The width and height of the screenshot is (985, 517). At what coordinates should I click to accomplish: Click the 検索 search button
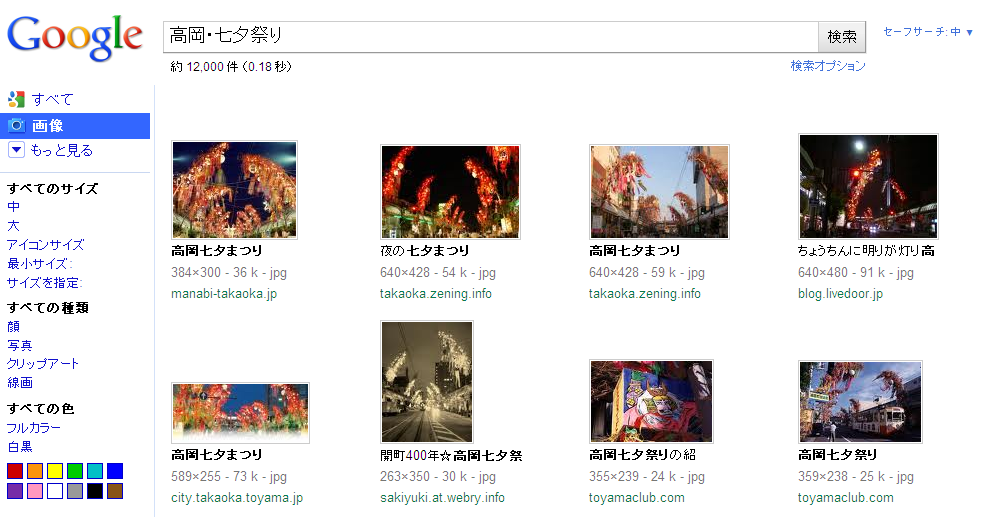pyautogui.click(x=842, y=36)
